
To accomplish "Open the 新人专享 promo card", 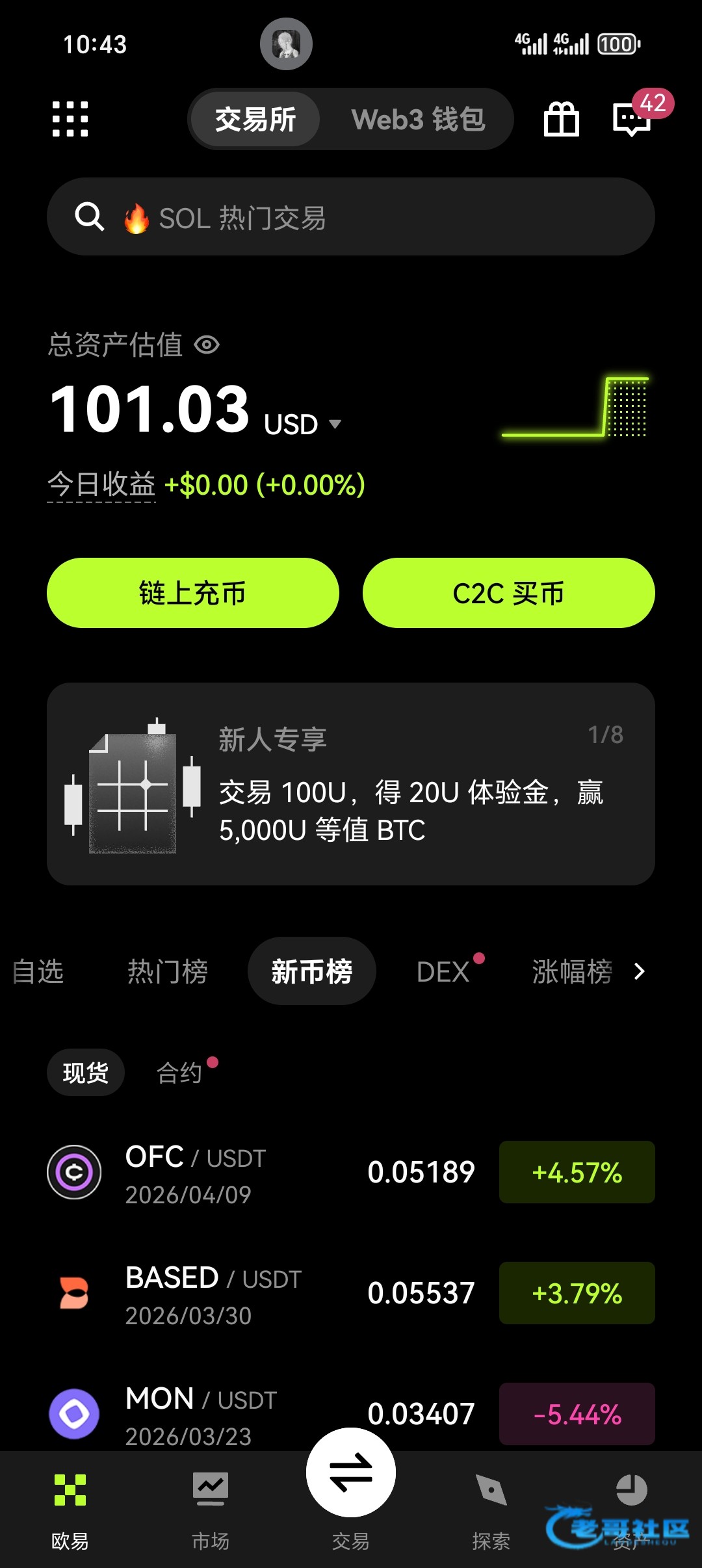I will [351, 783].
